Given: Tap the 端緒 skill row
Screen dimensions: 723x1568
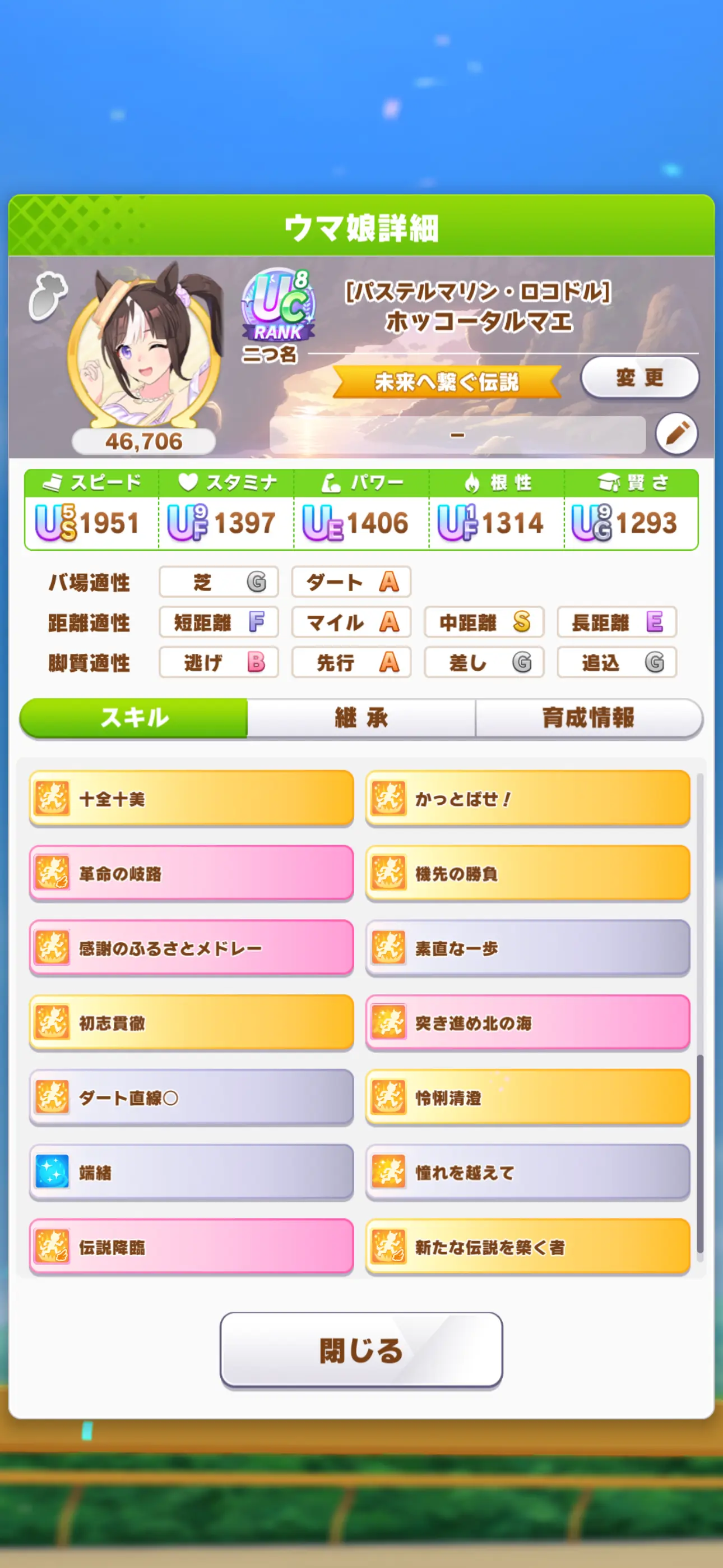Looking at the screenshot, I should (x=191, y=1172).
